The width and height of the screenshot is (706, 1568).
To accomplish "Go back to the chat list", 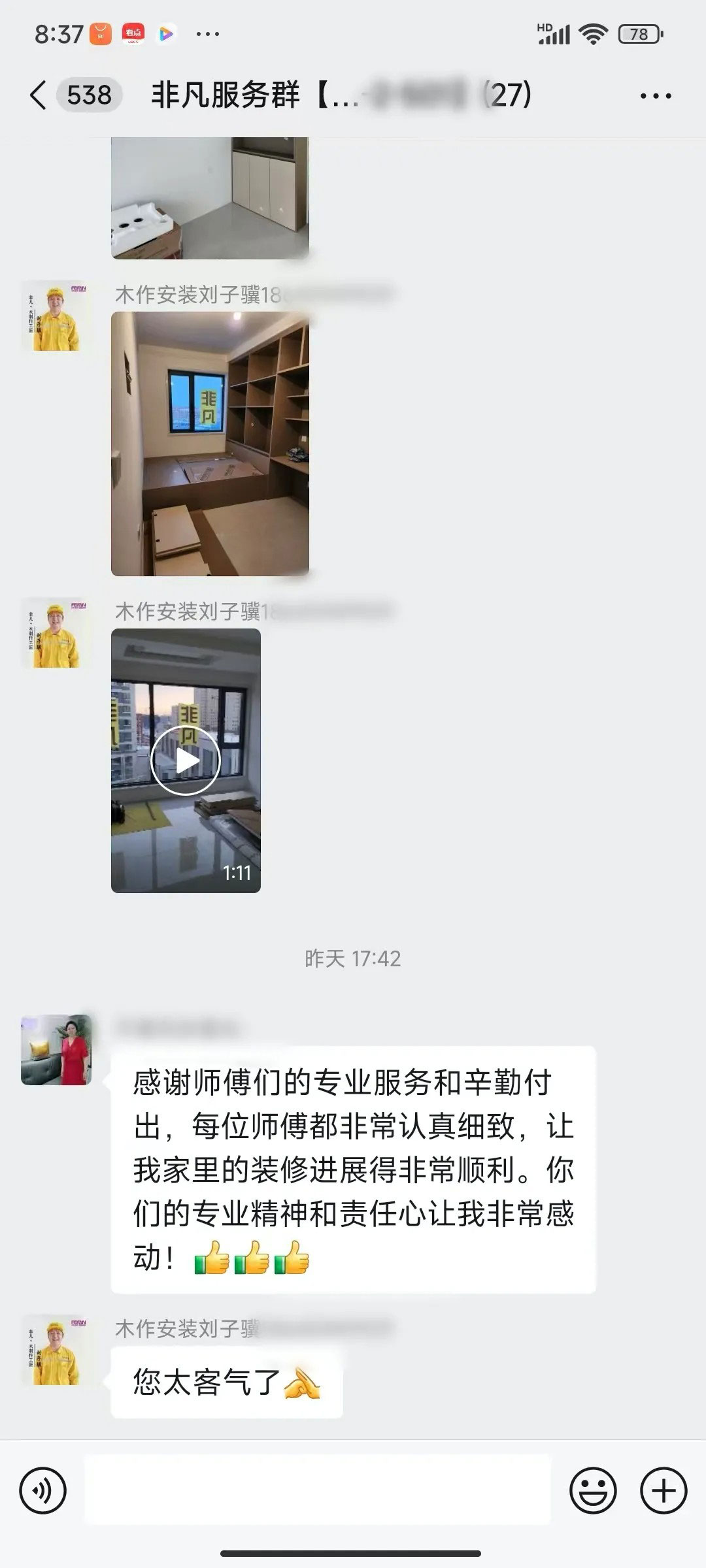I will coord(38,95).
